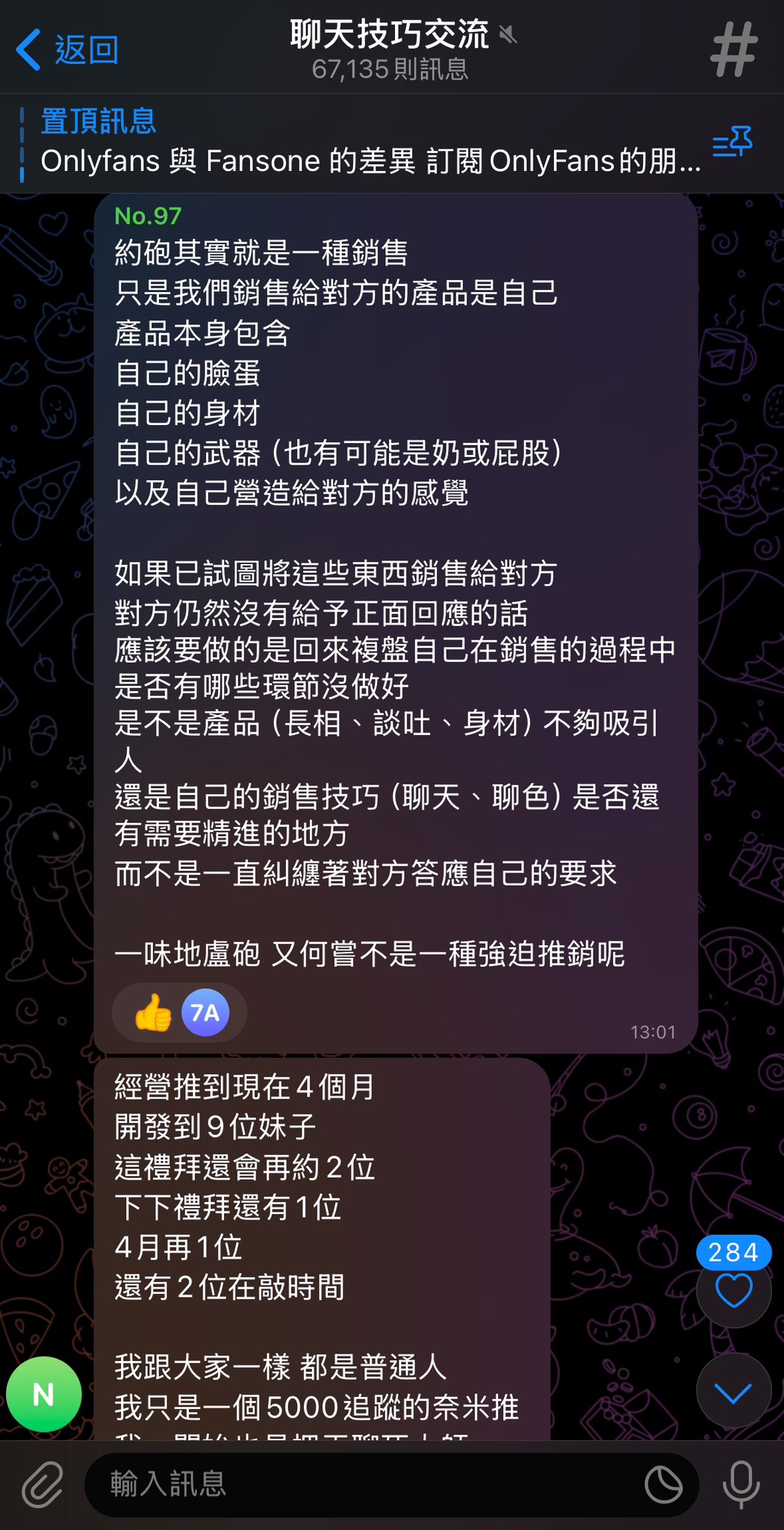
Task: Open the 聊天技巧交流 group info header
Action: (x=391, y=50)
